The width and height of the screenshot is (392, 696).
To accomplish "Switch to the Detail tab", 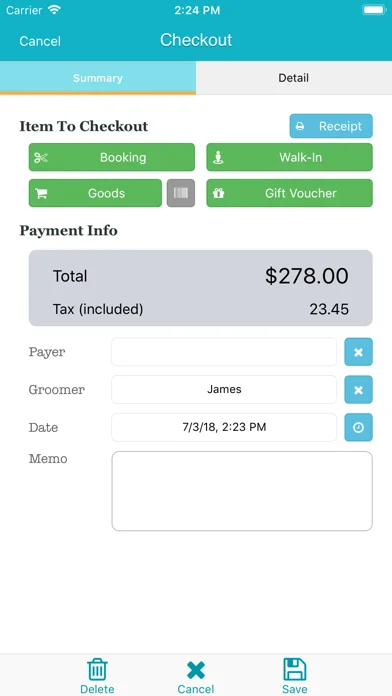I will [x=293, y=78].
